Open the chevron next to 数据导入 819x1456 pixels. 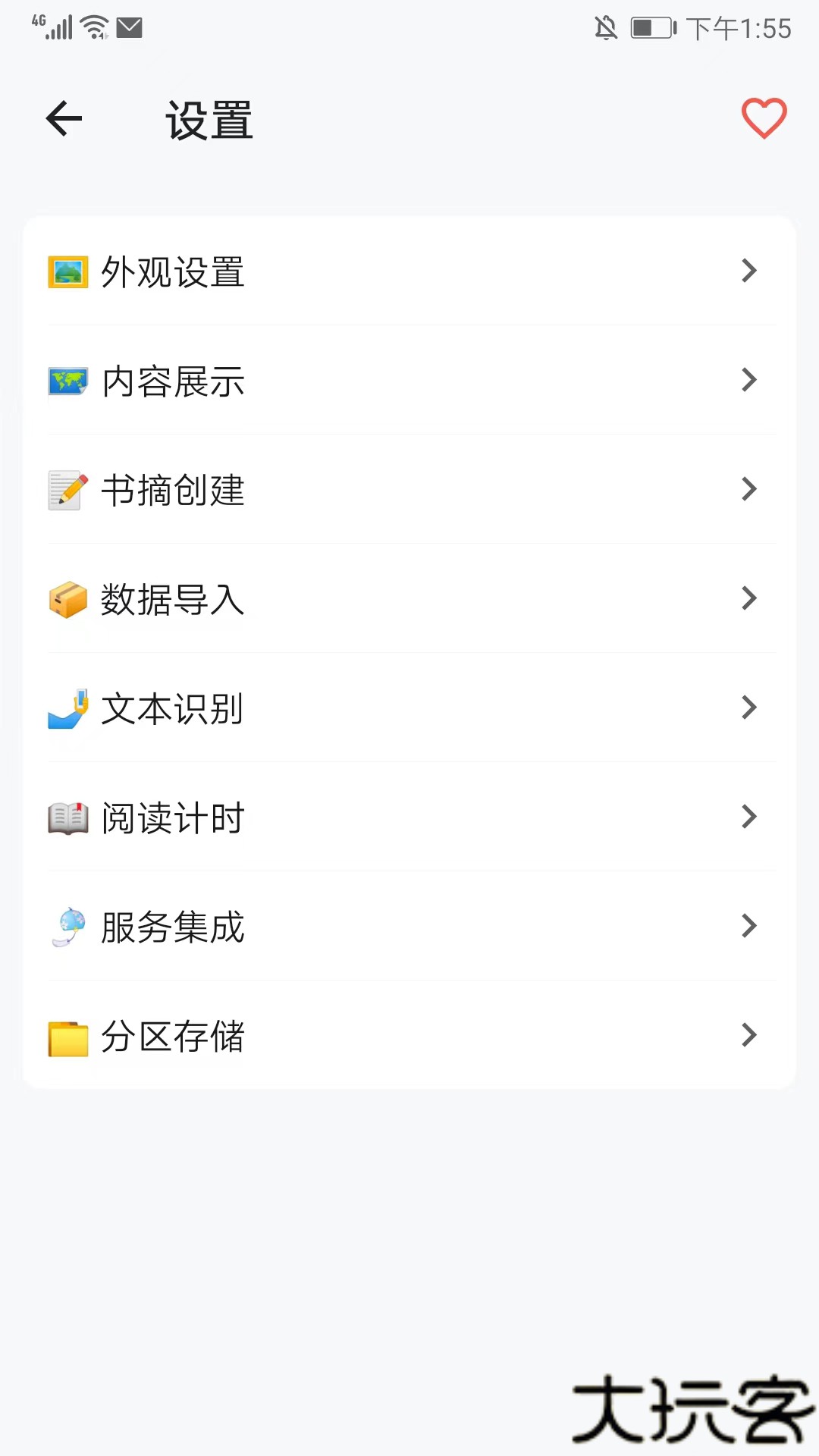coord(748,598)
